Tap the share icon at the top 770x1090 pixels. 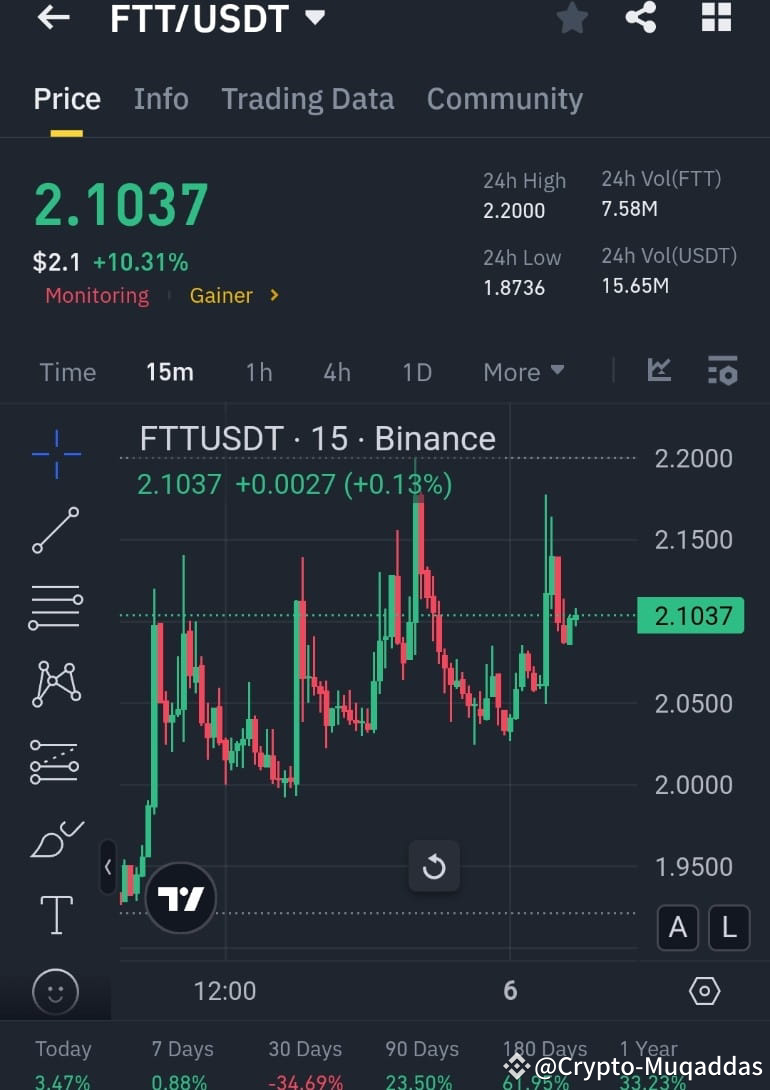pos(641,18)
